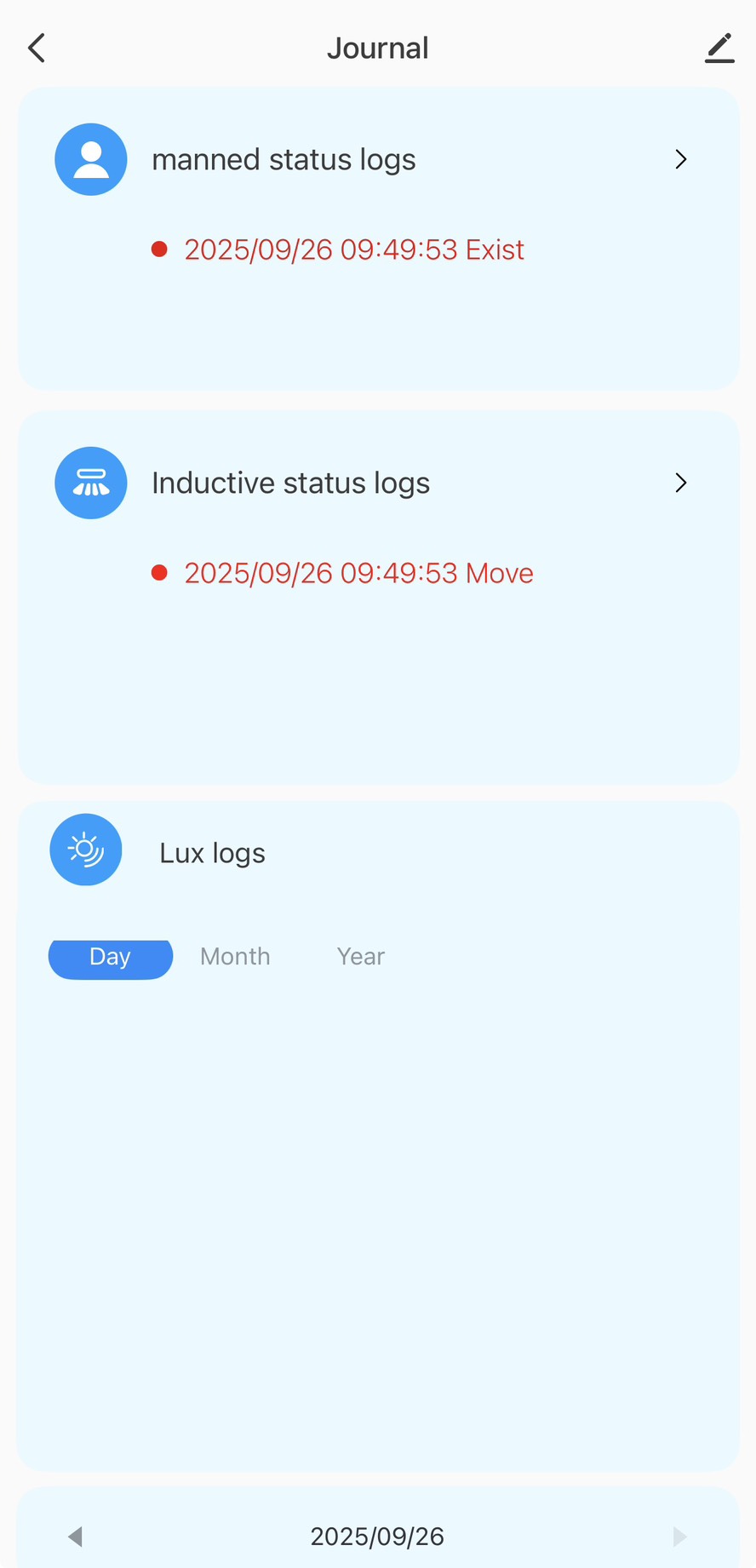Switch Lux logs to Year view
This screenshot has height=1568, width=756.
[x=360, y=957]
